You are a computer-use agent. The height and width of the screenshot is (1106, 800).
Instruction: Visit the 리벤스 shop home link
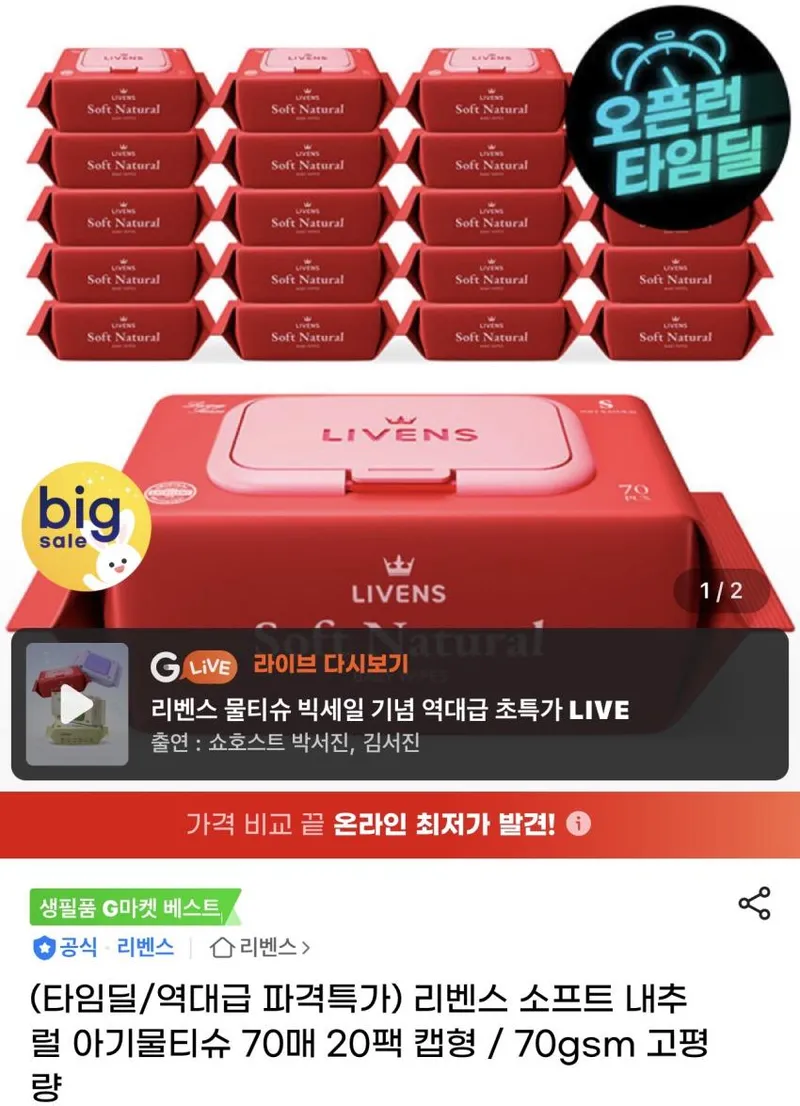click(x=260, y=947)
